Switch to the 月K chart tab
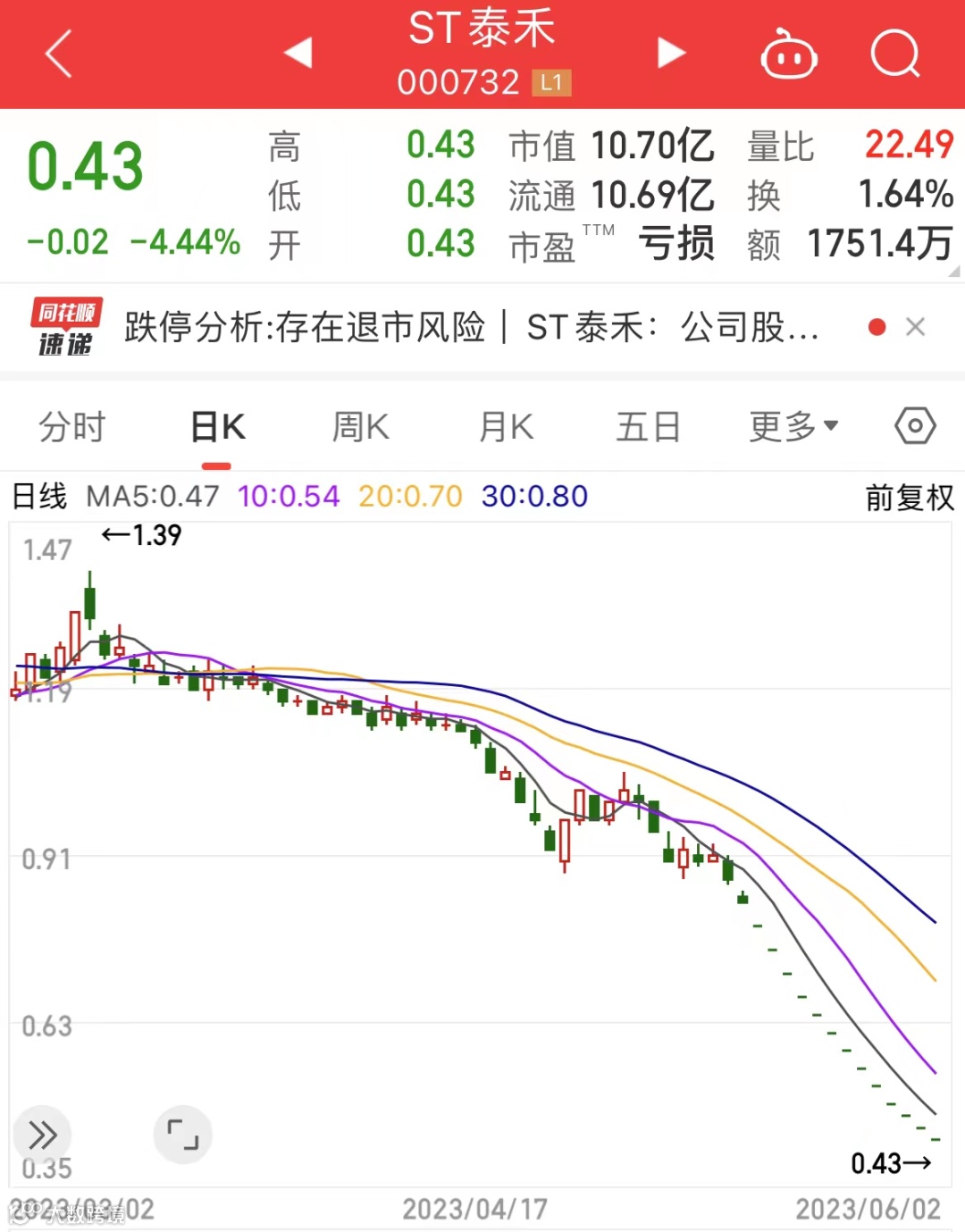The width and height of the screenshot is (965, 1232). (x=506, y=427)
